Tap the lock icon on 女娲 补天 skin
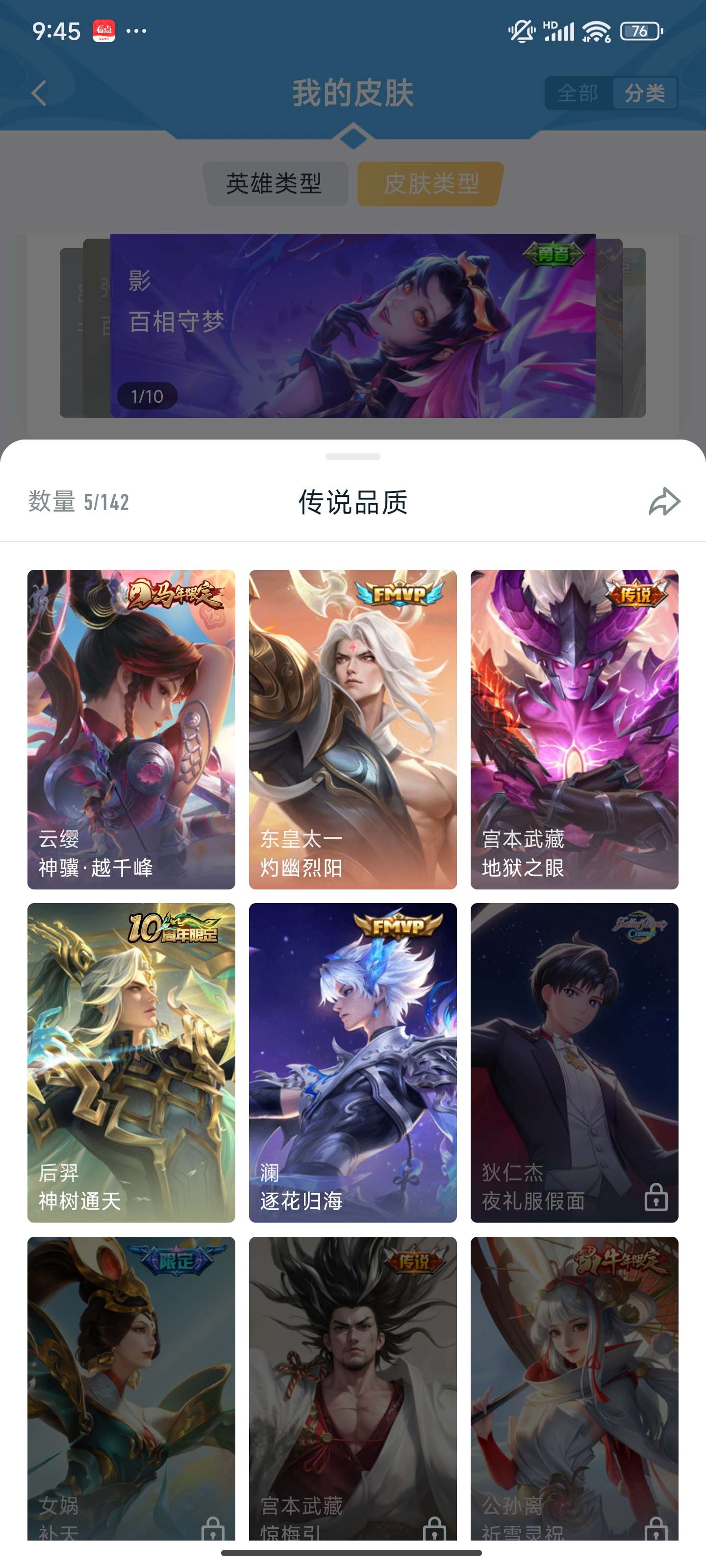 click(214, 1528)
